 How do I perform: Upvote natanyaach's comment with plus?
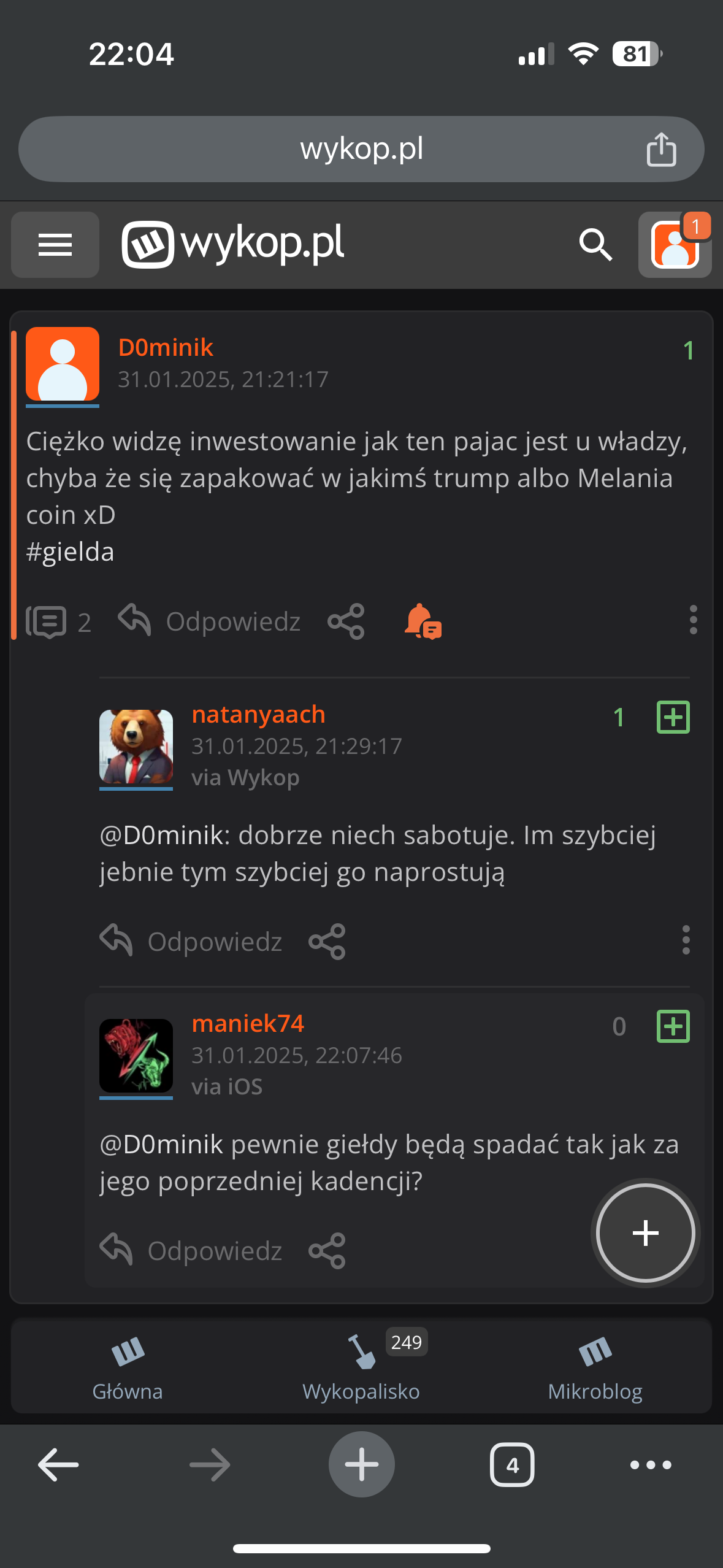coord(673,717)
